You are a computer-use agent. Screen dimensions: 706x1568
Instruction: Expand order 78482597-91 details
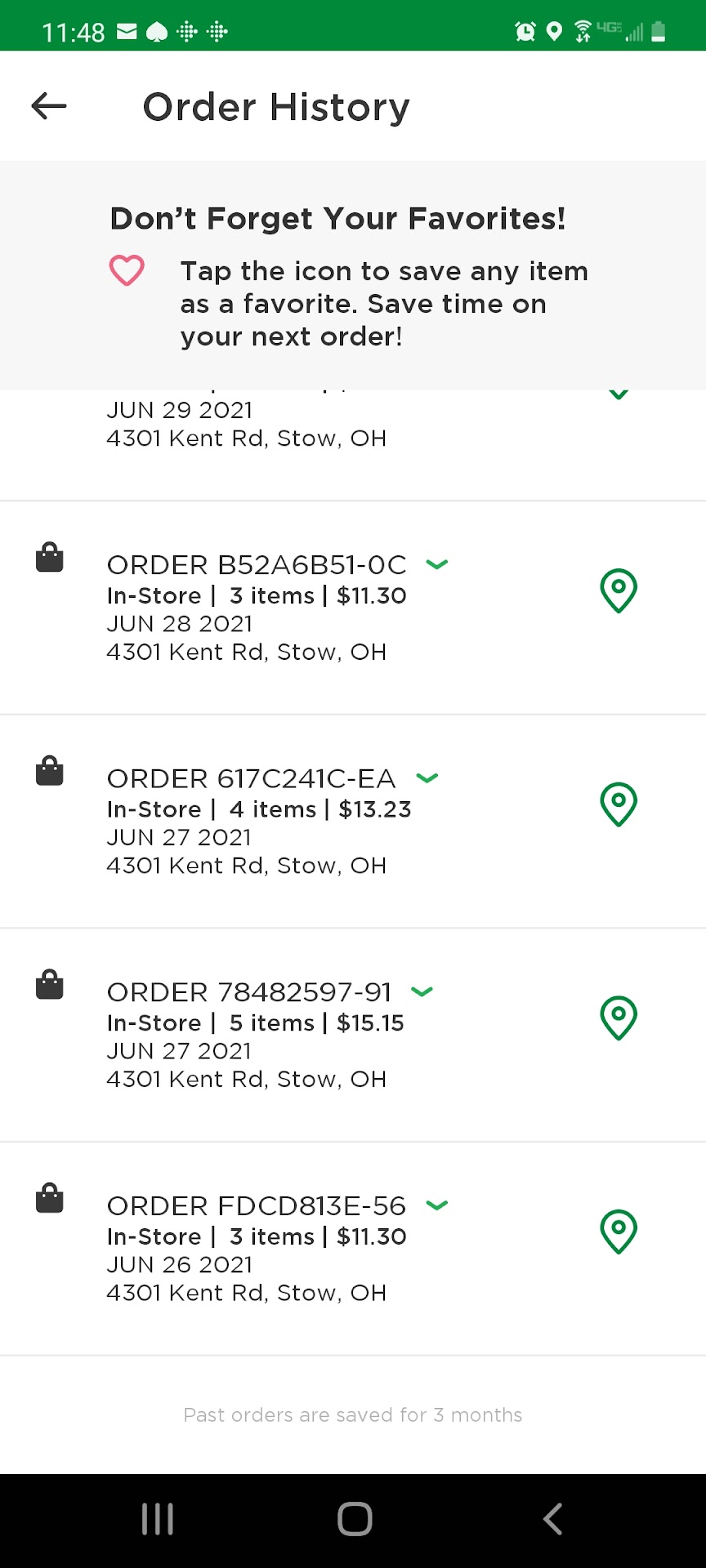422,991
